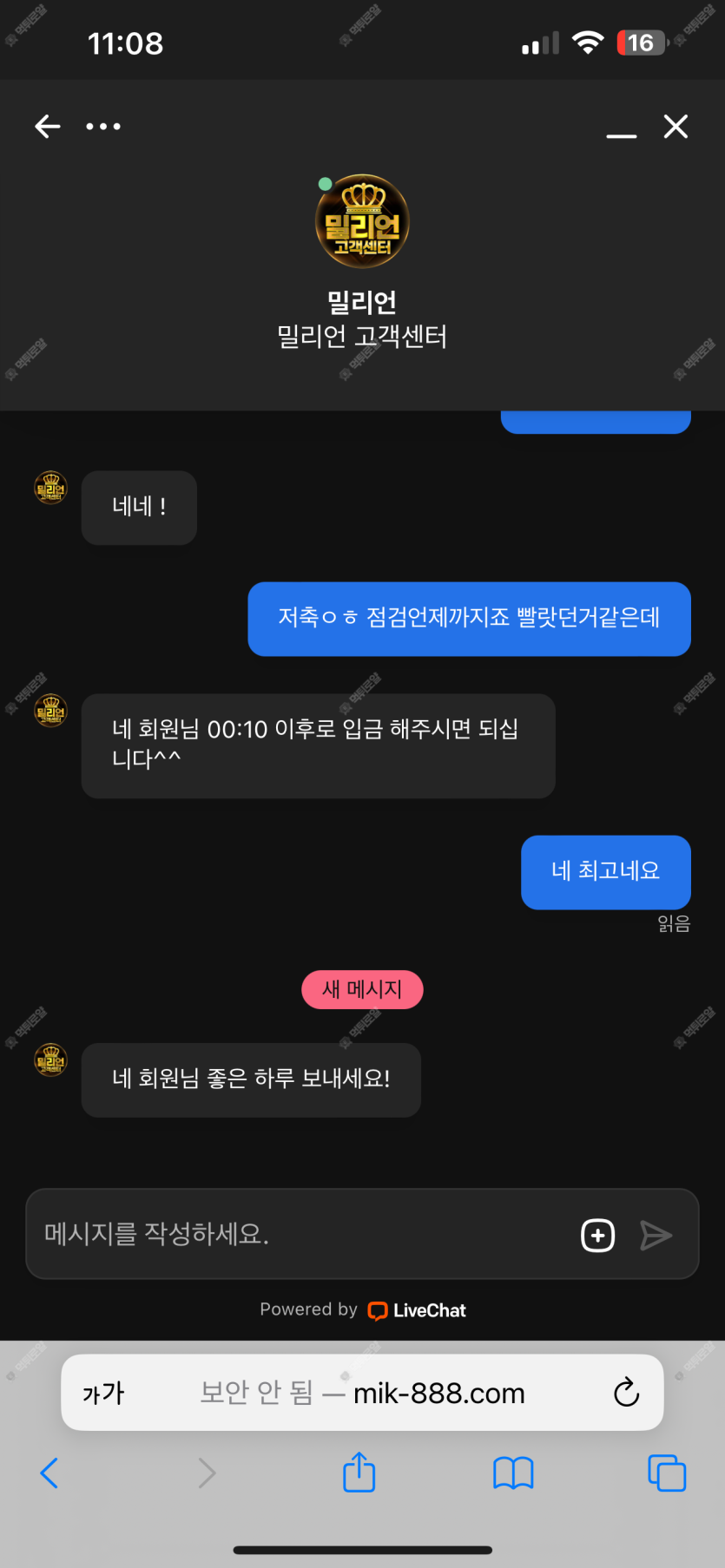Open the 가가 text size menu
This screenshot has width=725, height=1568.
pos(103,1393)
